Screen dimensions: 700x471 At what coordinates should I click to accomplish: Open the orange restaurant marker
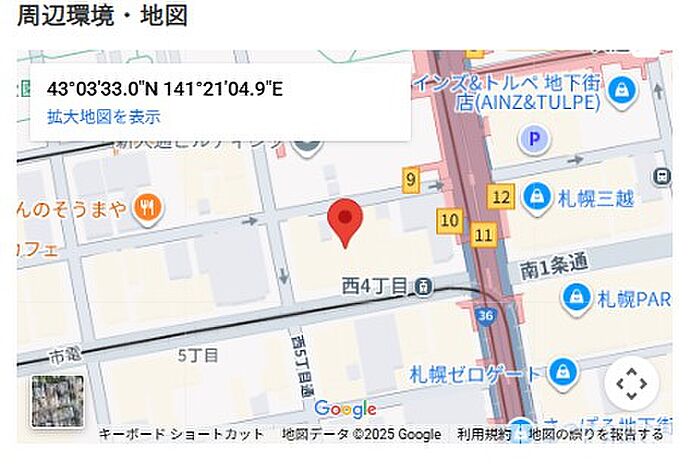point(148,209)
